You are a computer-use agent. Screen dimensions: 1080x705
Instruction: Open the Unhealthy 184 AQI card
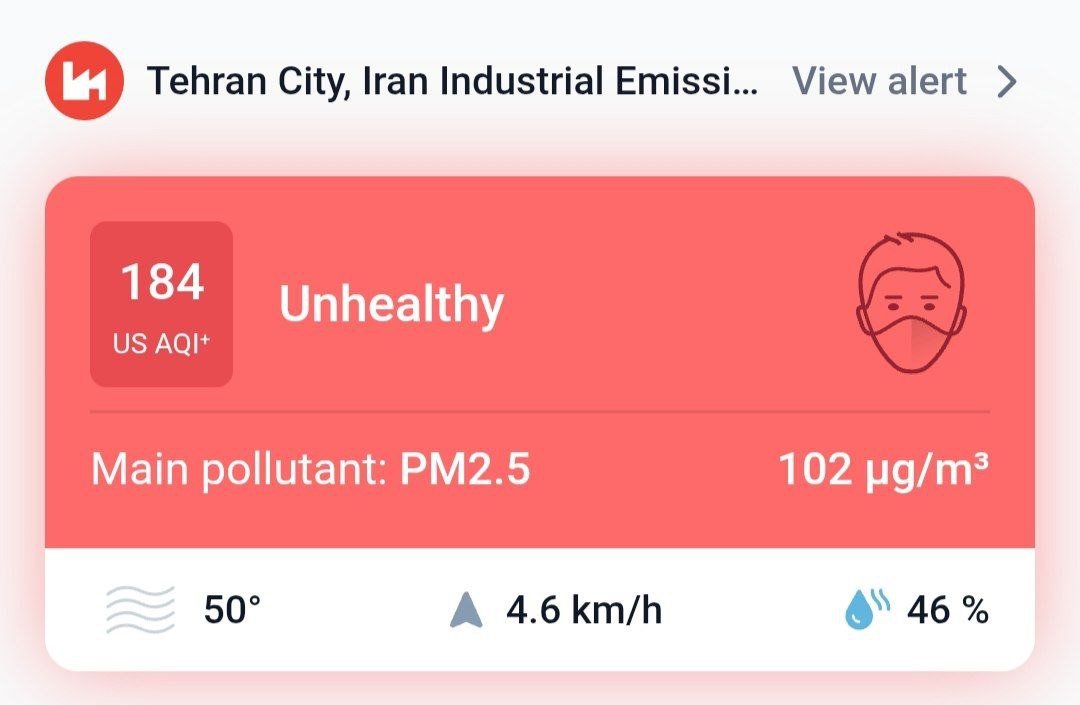point(540,362)
